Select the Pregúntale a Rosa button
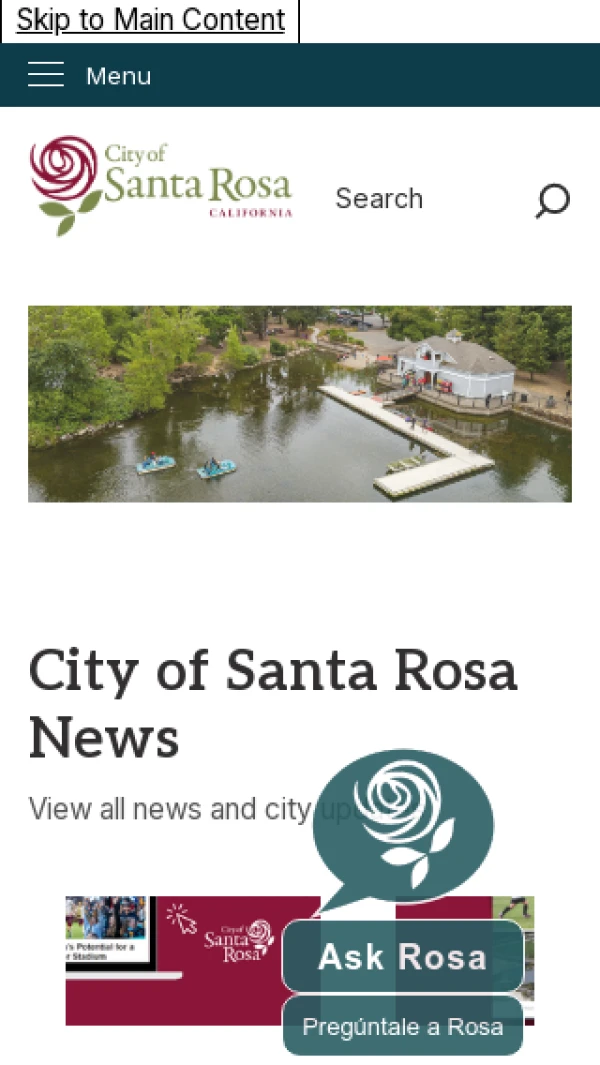The width and height of the screenshot is (600, 1065). pos(402,1026)
